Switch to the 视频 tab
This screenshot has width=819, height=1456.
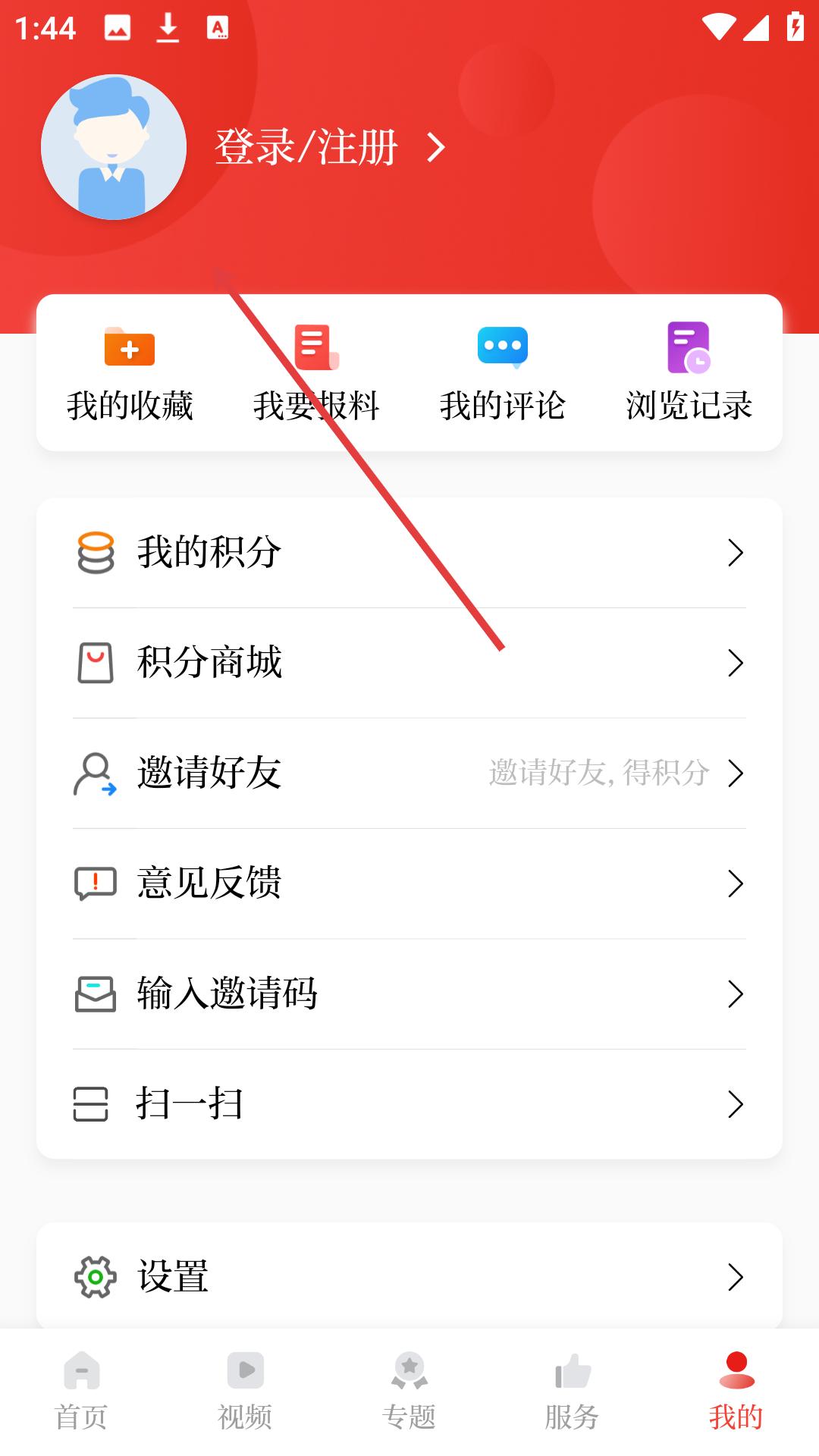point(246,1392)
